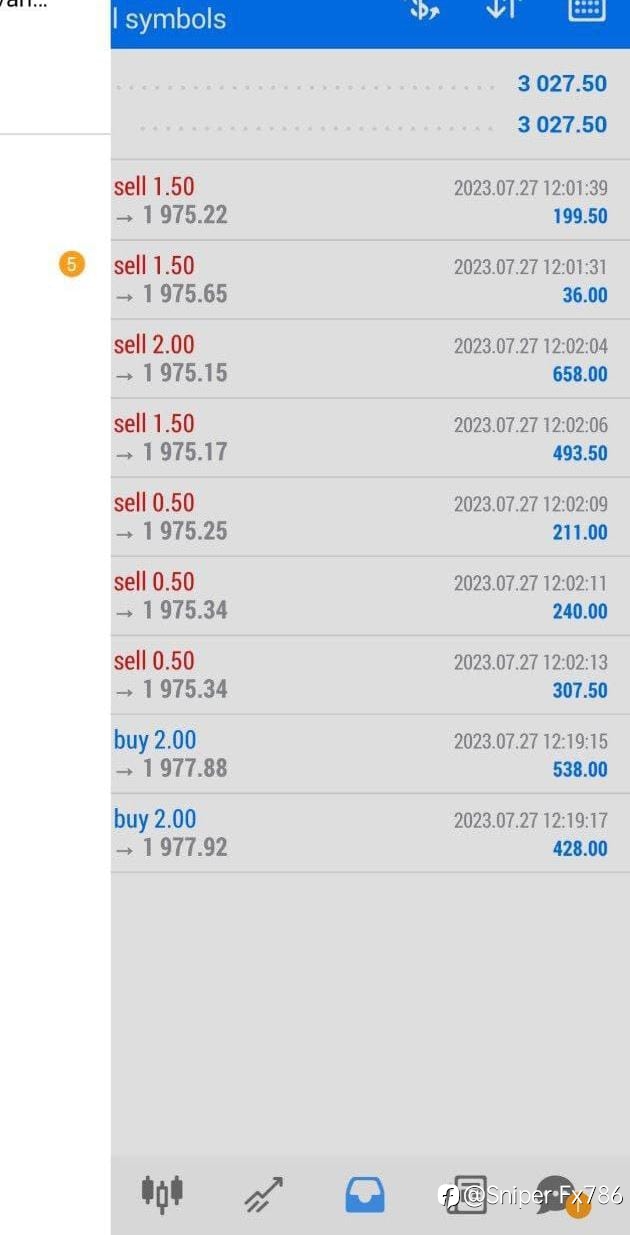Viewport: 630px width, 1235px height.
Task: Open the calendar date range picker
Action: coord(587,9)
